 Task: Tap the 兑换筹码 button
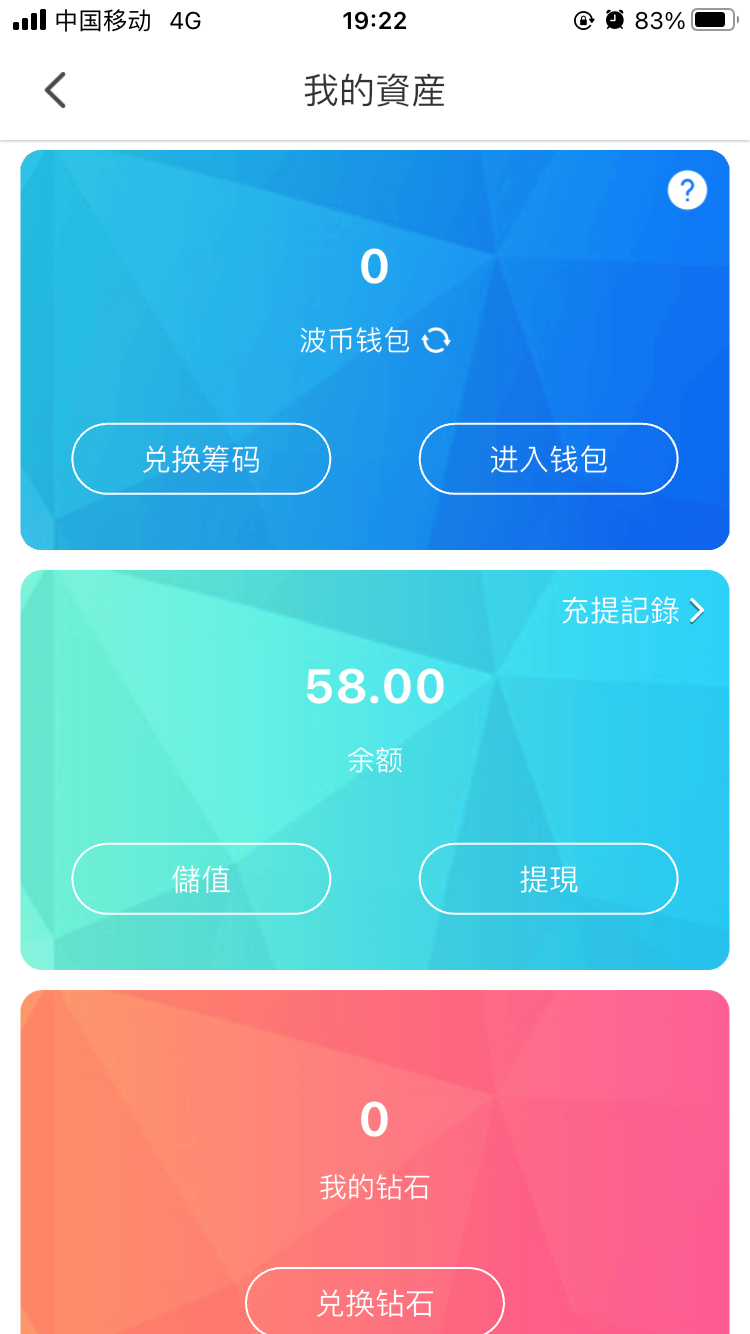tap(201, 459)
